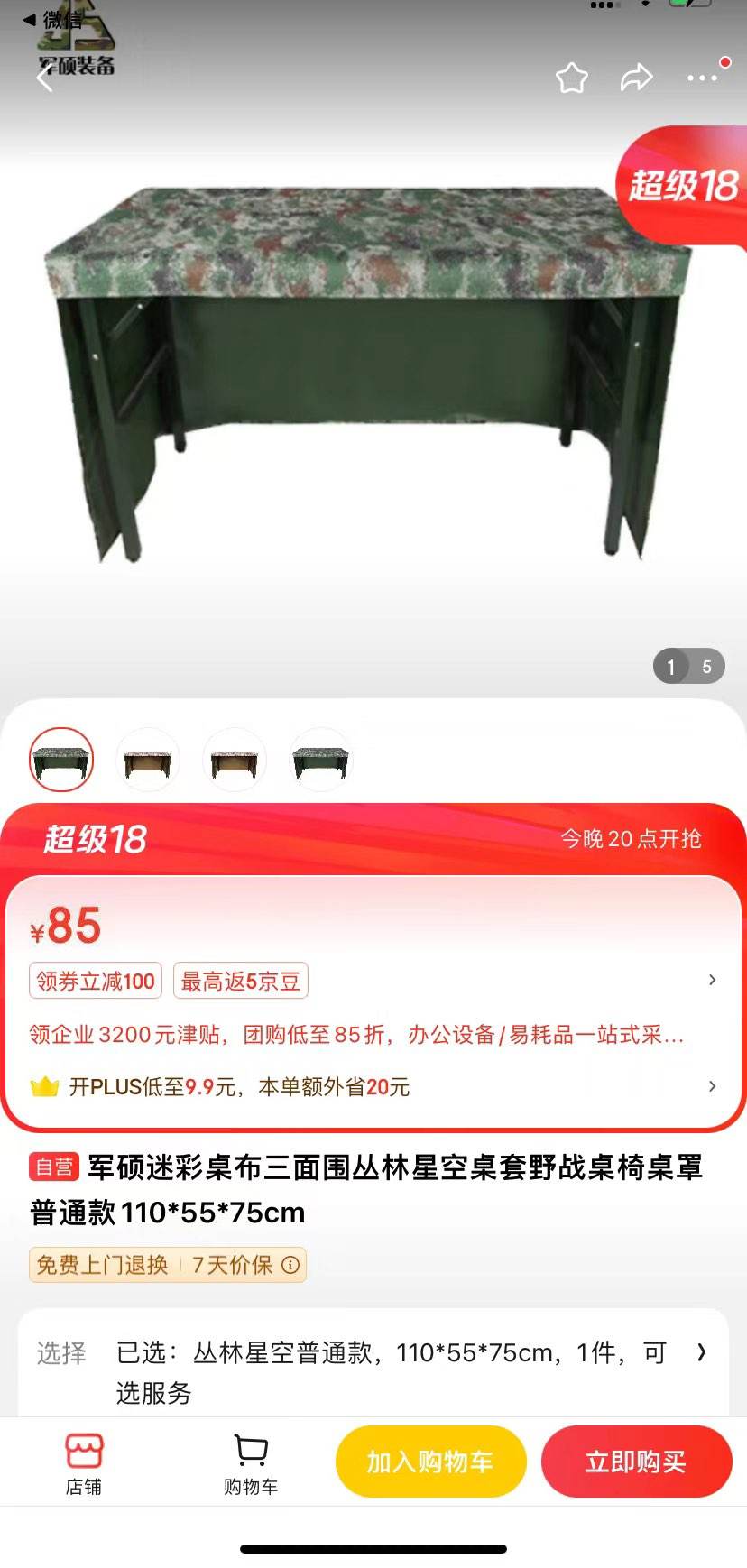Select the second product thumbnail

[147, 759]
